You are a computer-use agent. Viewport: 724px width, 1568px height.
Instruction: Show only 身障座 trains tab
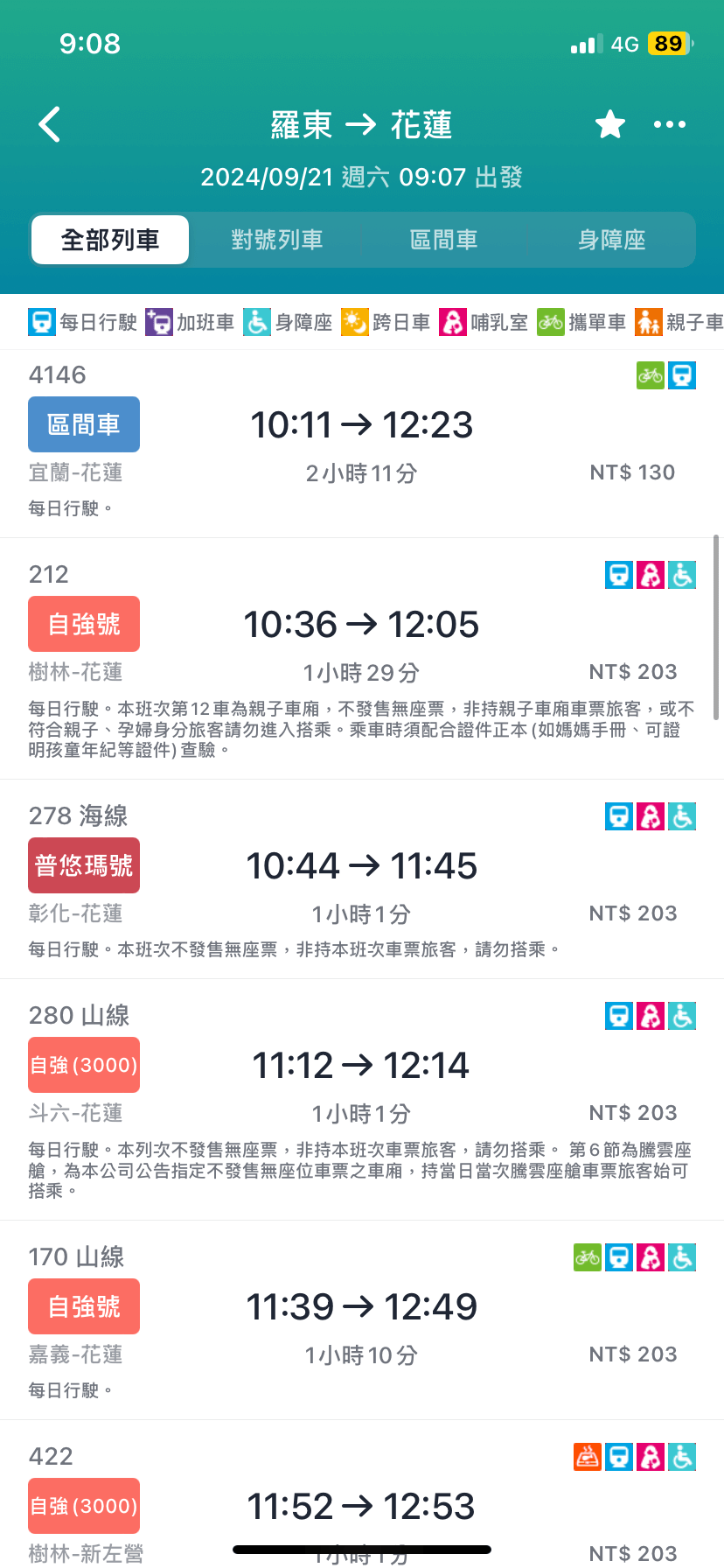[x=611, y=240]
